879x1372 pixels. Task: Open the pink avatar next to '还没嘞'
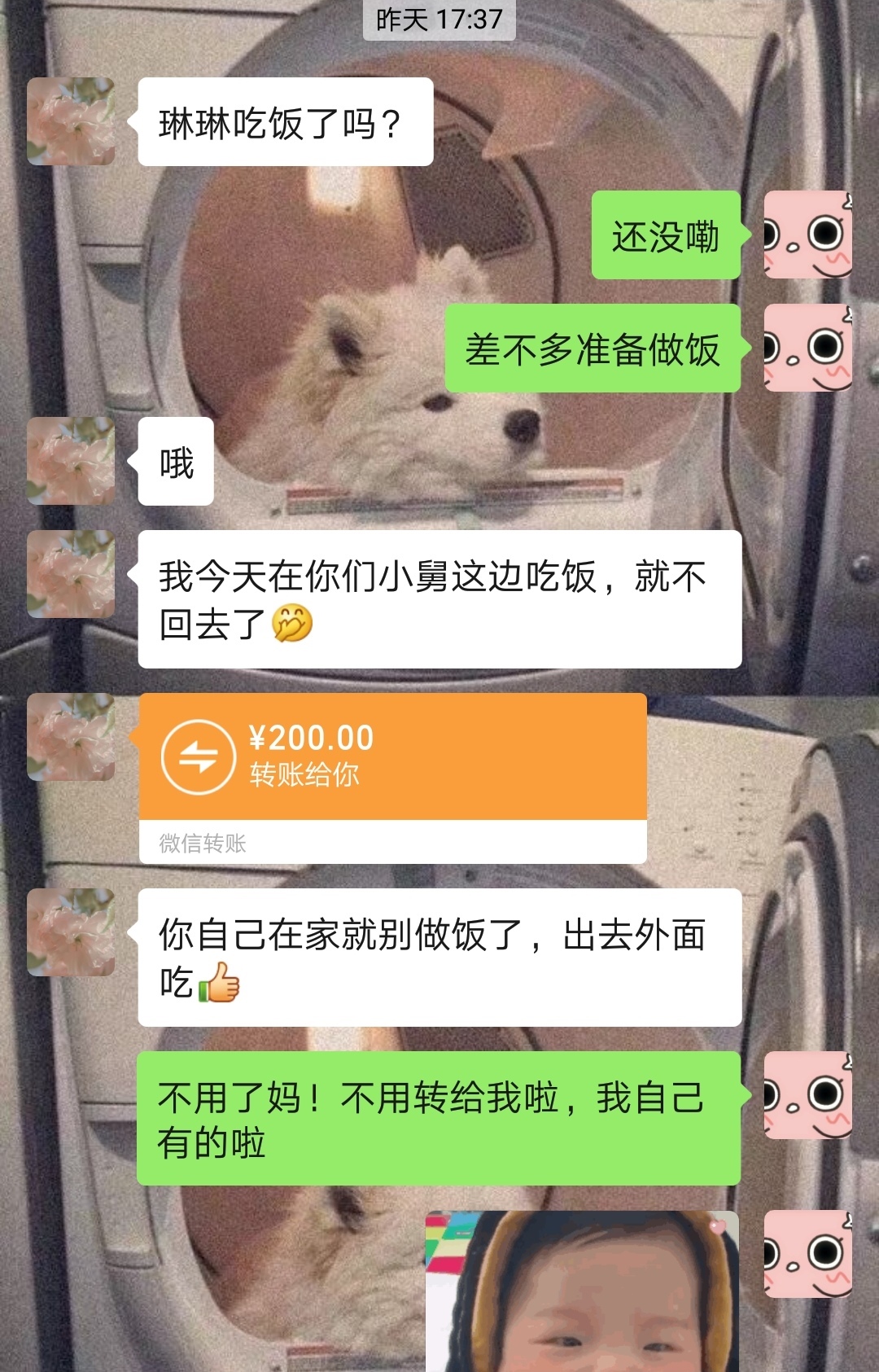[x=807, y=235]
